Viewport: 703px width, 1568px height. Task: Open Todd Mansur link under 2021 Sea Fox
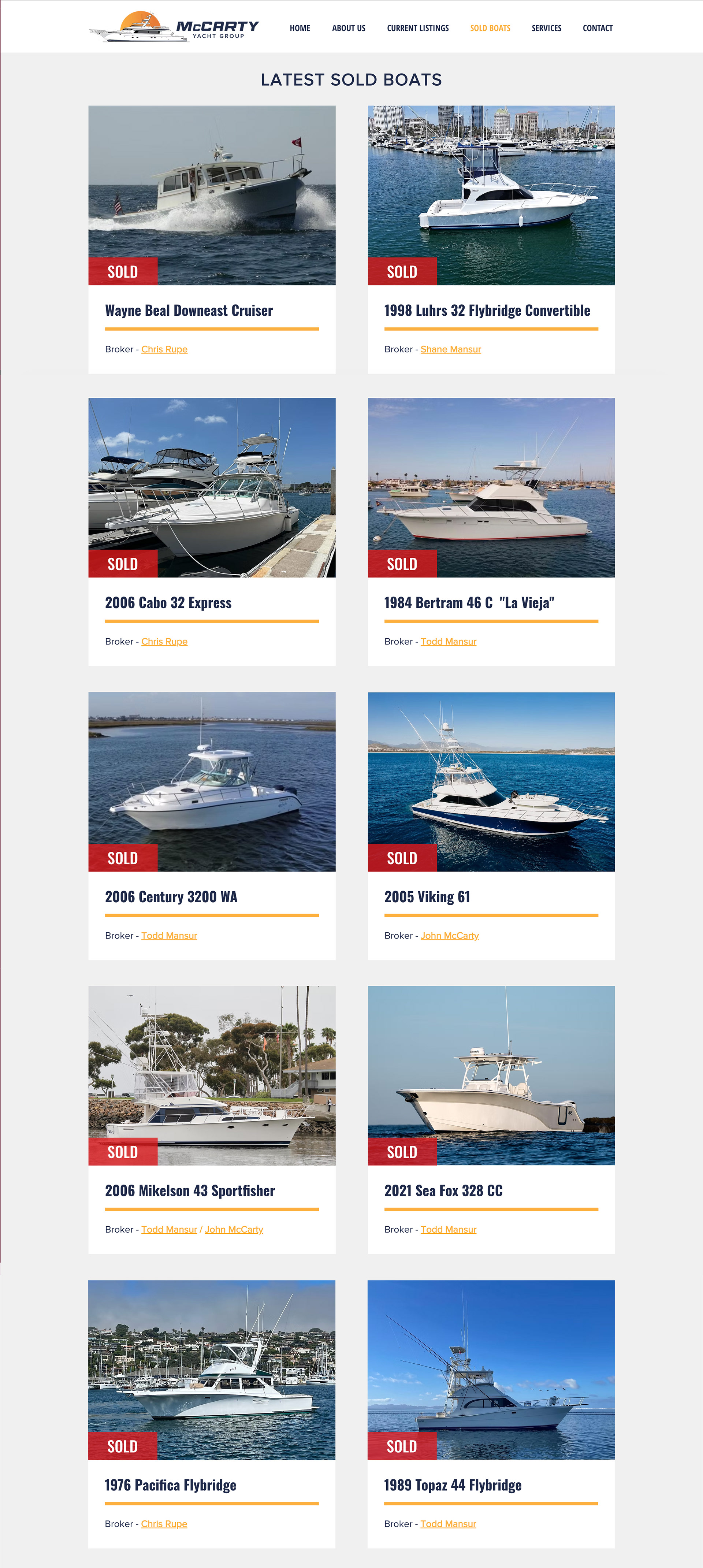click(x=448, y=1230)
